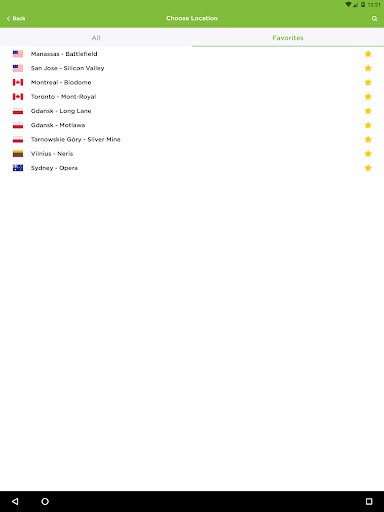Open the search icon

pyautogui.click(x=374, y=19)
